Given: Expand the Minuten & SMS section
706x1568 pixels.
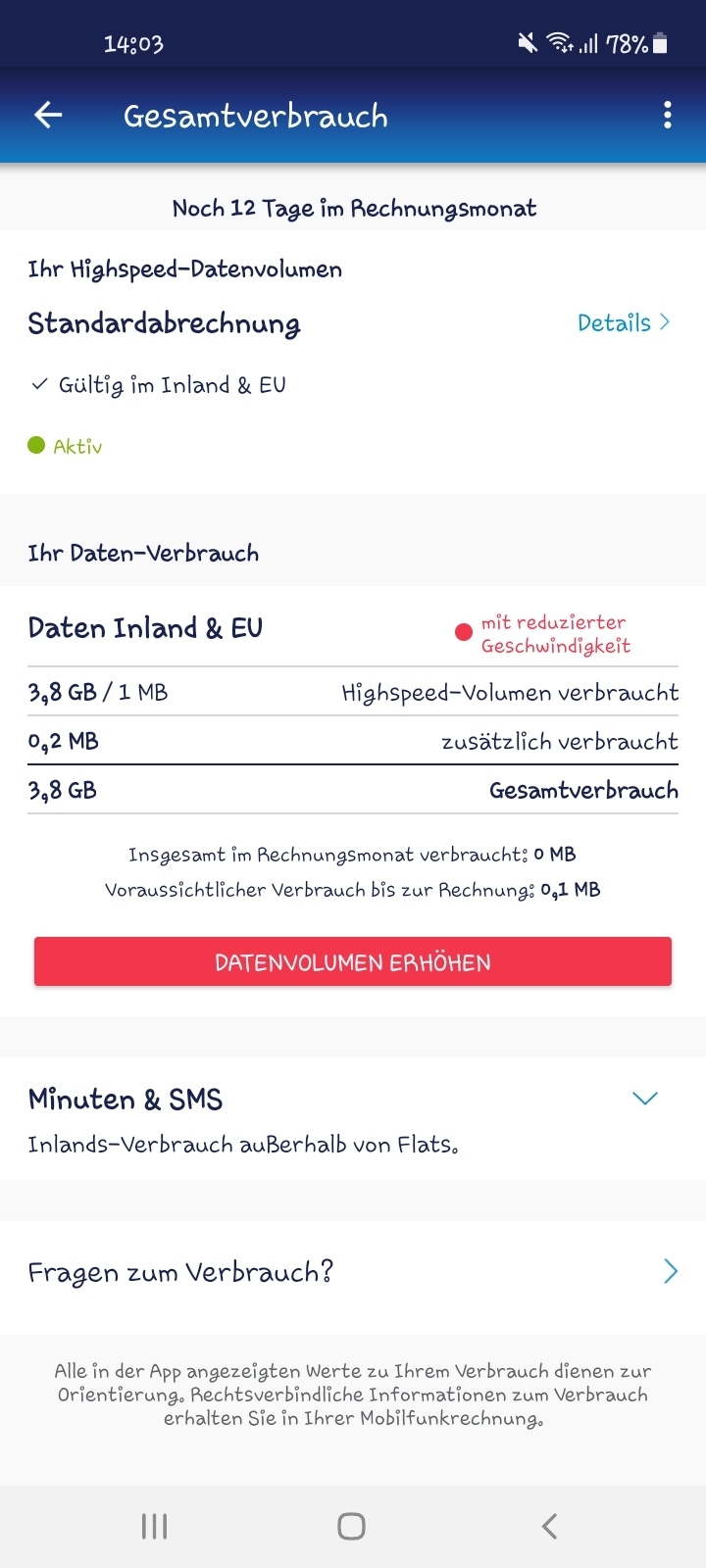Looking at the screenshot, I should click(644, 1099).
